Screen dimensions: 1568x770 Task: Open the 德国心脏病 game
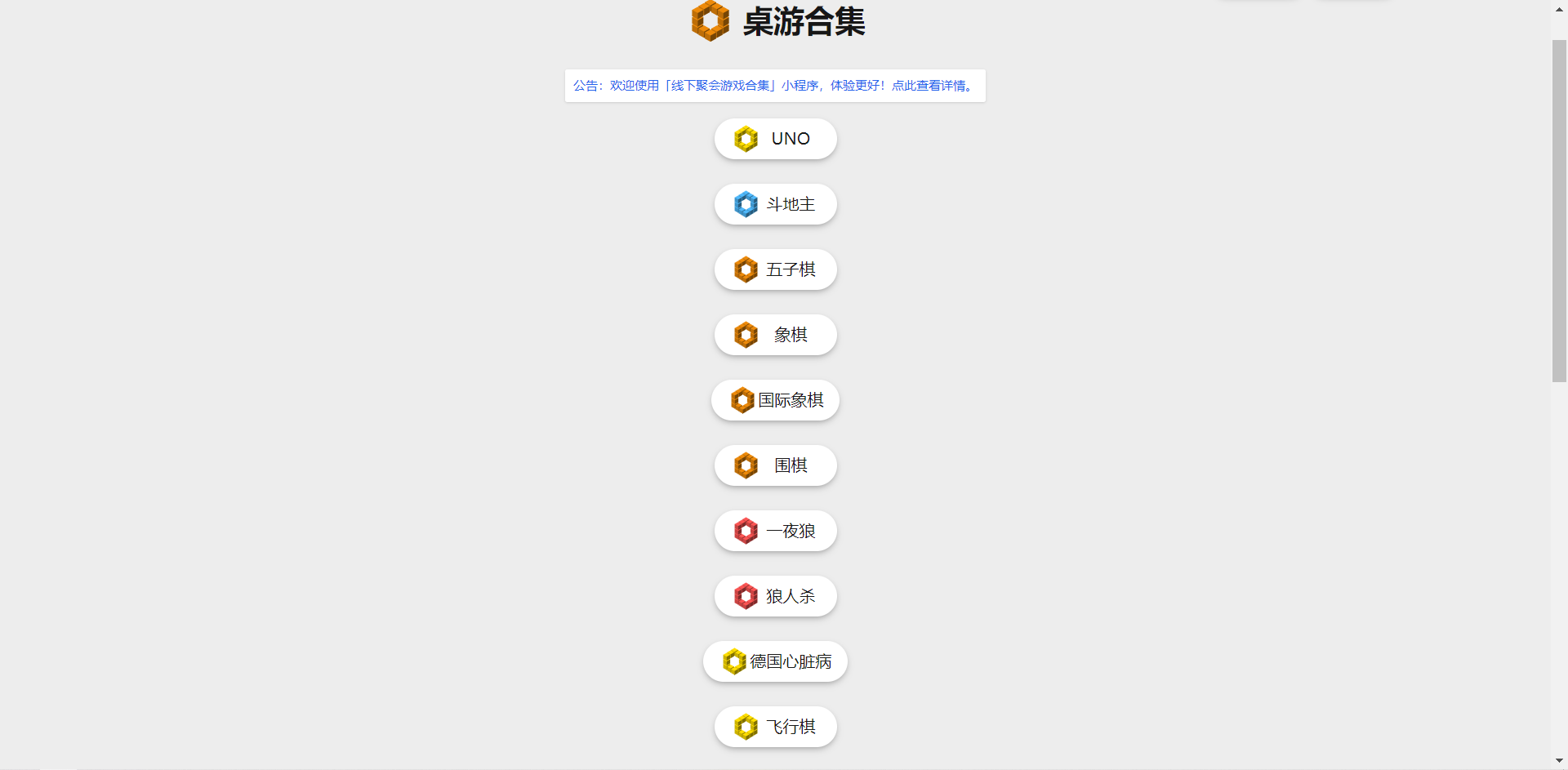click(x=775, y=661)
